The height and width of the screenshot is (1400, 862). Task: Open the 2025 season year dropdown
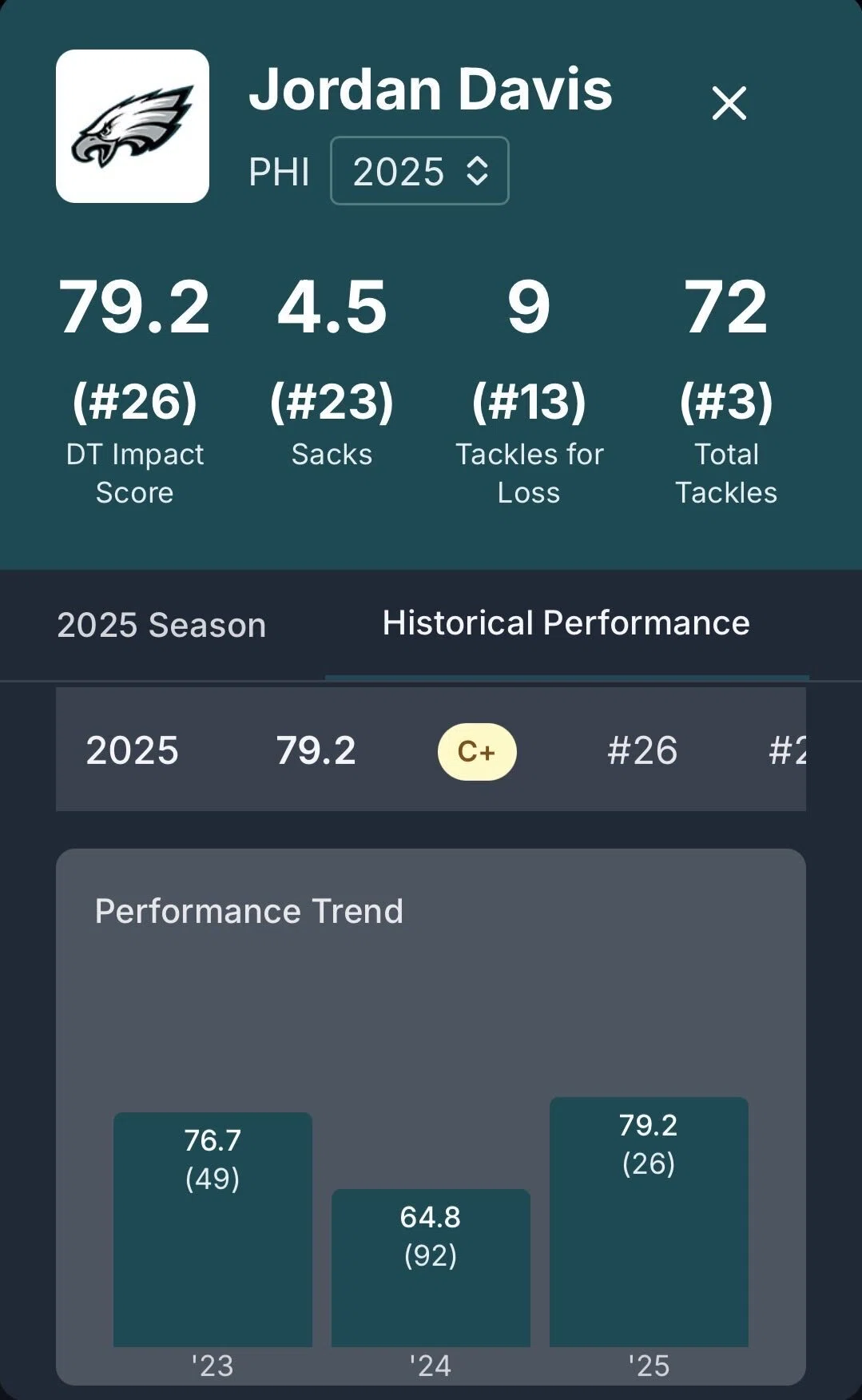click(419, 171)
